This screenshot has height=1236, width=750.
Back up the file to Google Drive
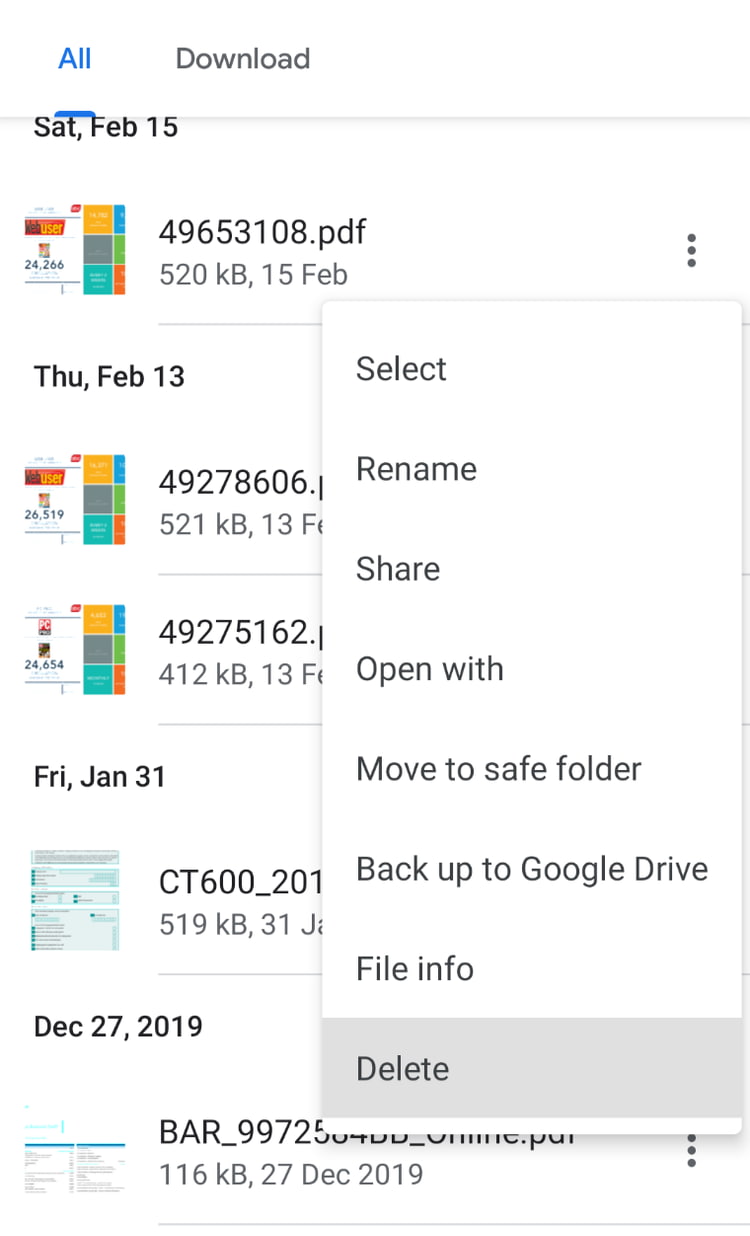click(531, 868)
